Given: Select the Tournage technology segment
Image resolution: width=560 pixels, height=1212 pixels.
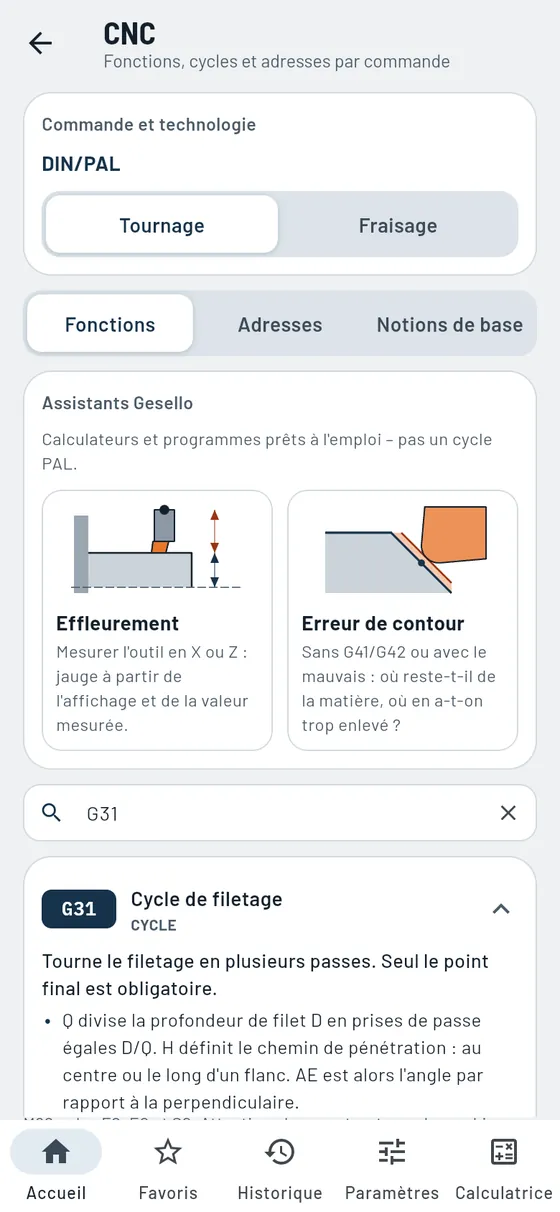Looking at the screenshot, I should pos(162,225).
